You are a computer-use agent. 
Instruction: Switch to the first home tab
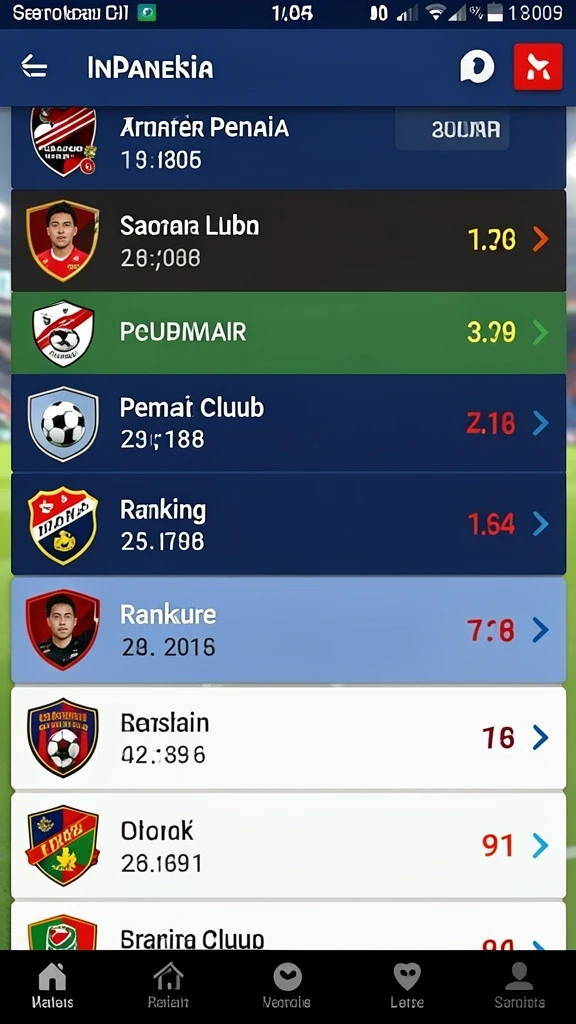click(52, 986)
